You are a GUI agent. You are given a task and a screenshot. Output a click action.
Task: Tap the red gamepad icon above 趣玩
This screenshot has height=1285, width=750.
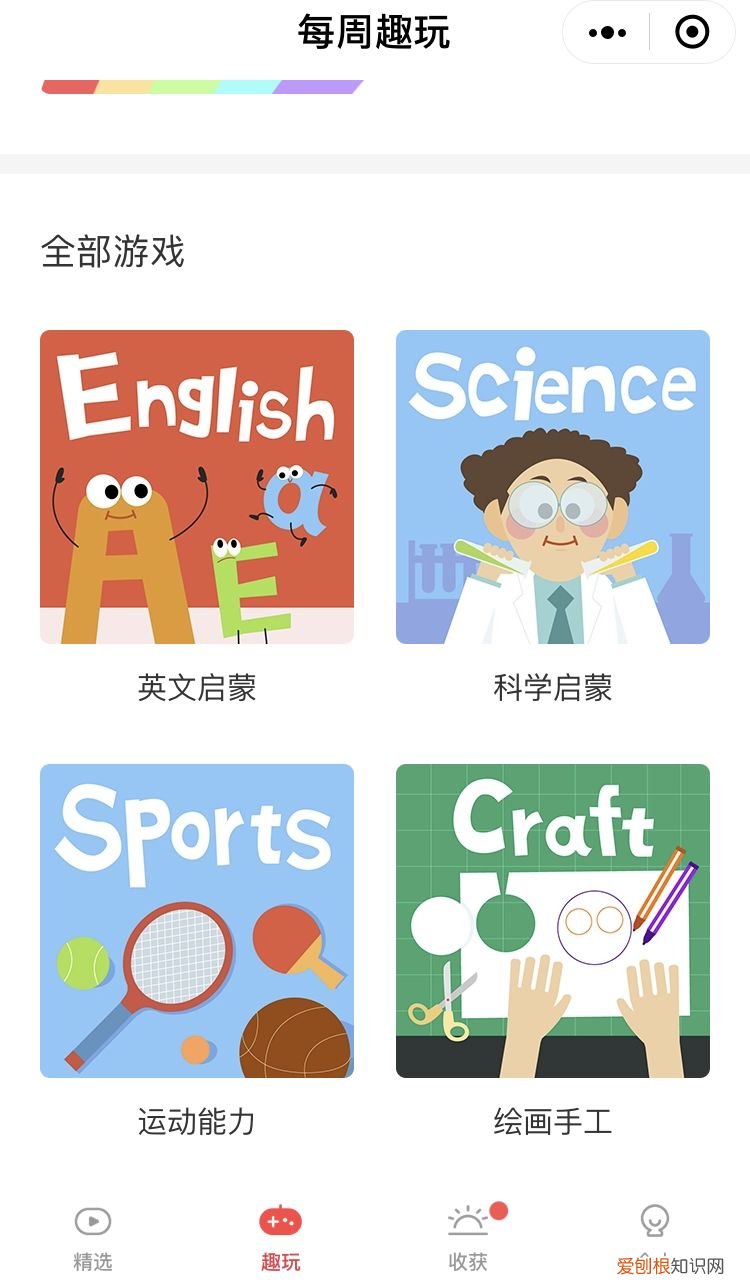point(281,1222)
